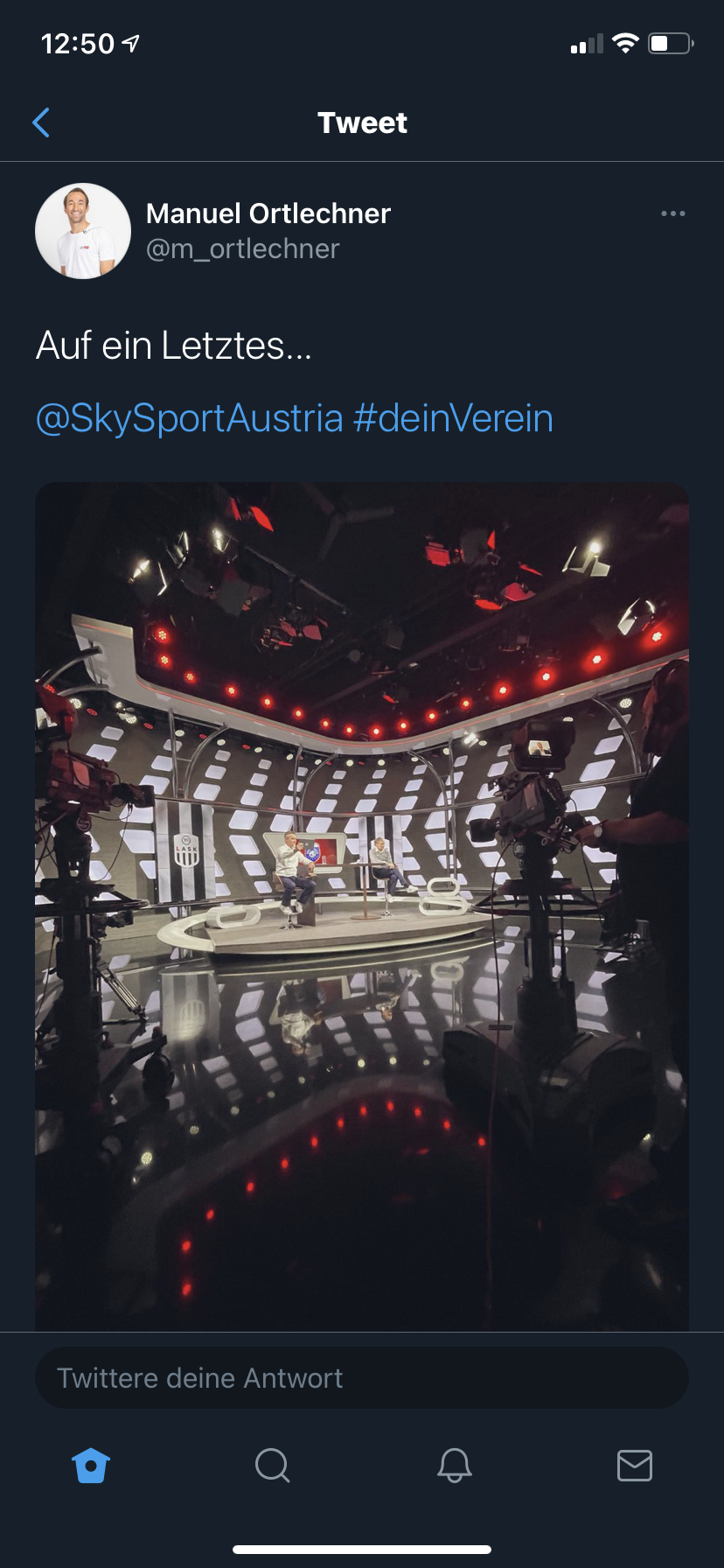Open the tweet's three-dot overflow menu
The height and width of the screenshot is (1568, 724).
673,213
